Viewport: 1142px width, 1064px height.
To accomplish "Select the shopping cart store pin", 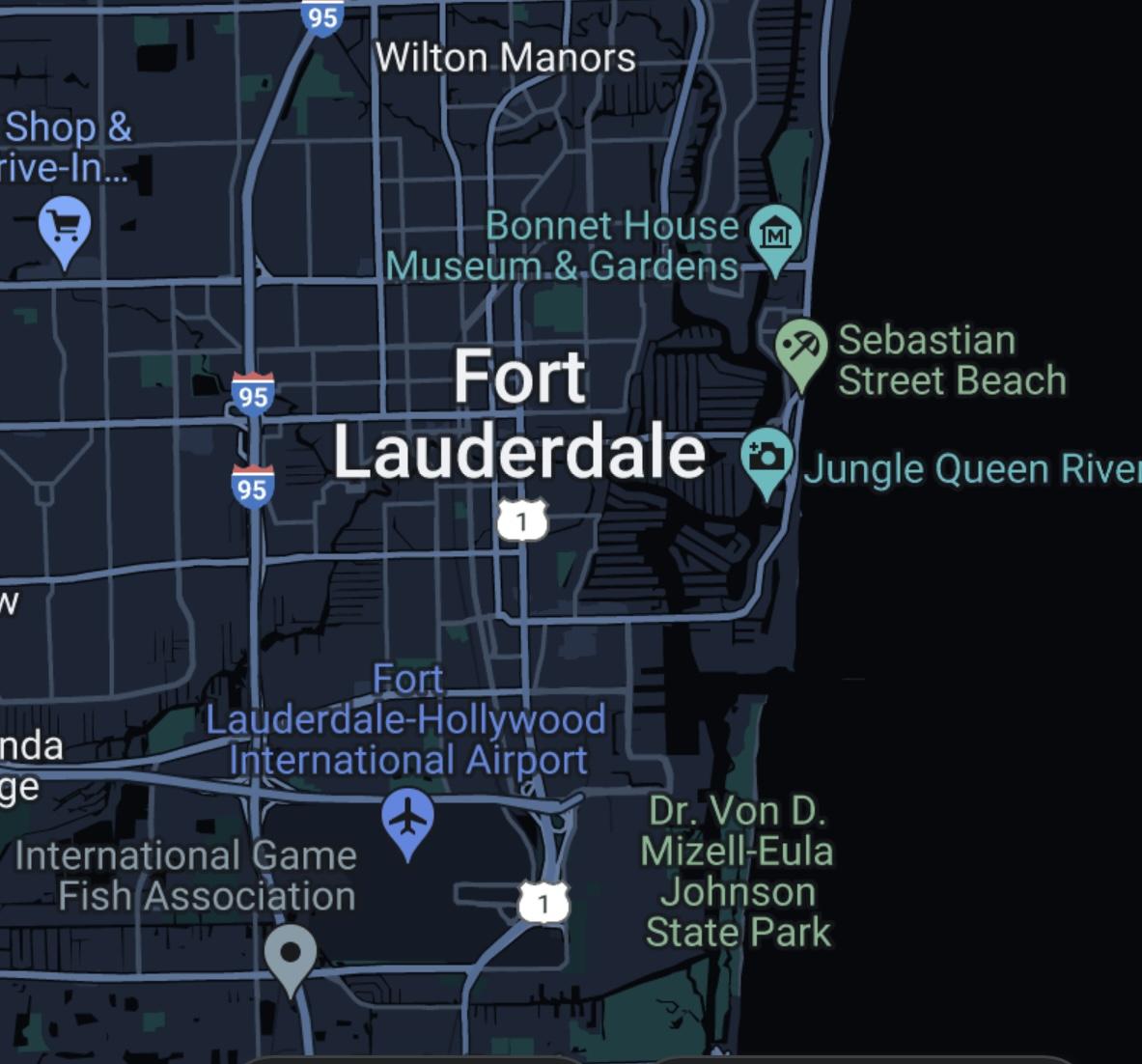I will tap(65, 228).
